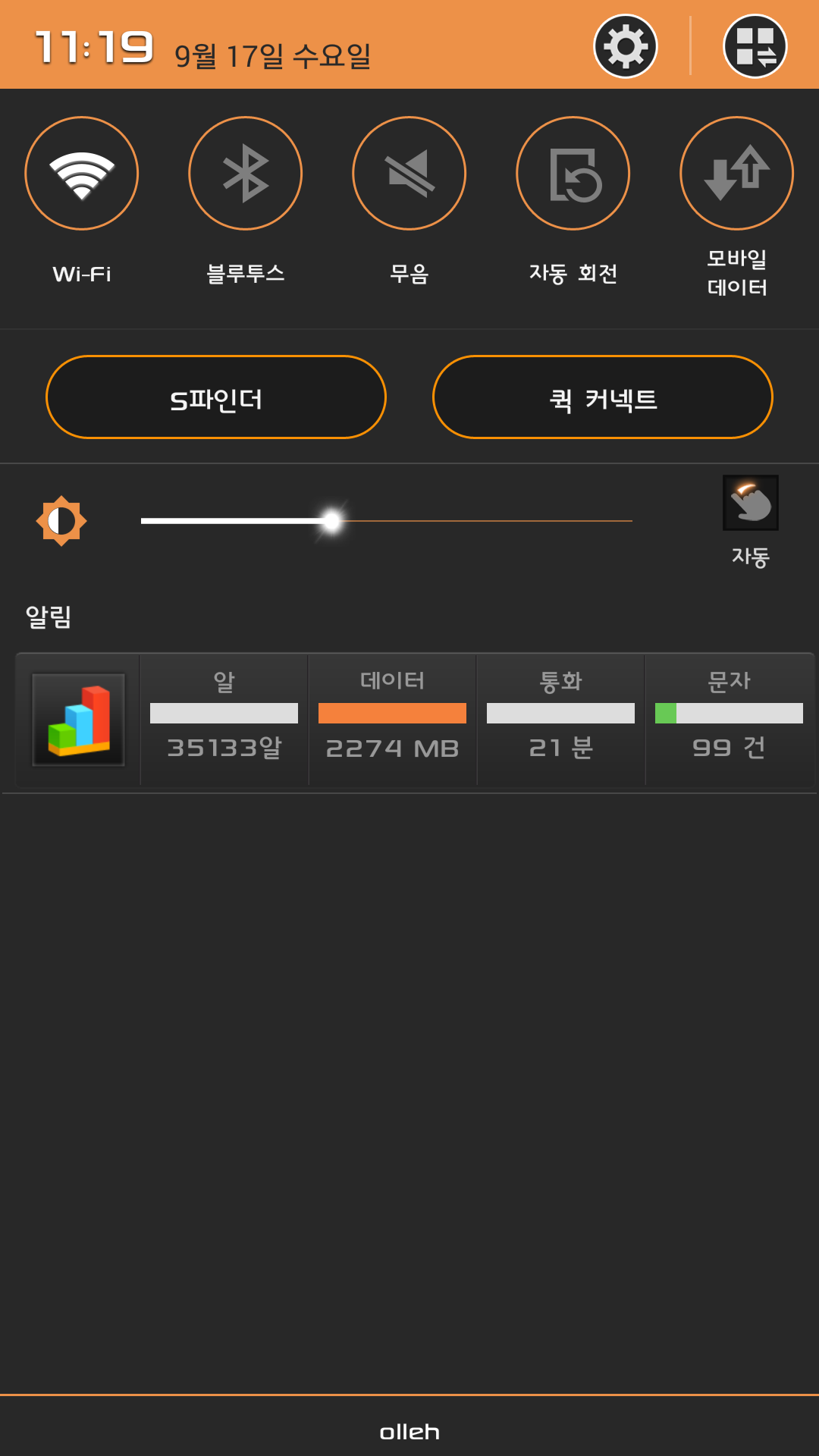
Task: Enable 자동 회전 auto rotation
Action: (x=573, y=174)
